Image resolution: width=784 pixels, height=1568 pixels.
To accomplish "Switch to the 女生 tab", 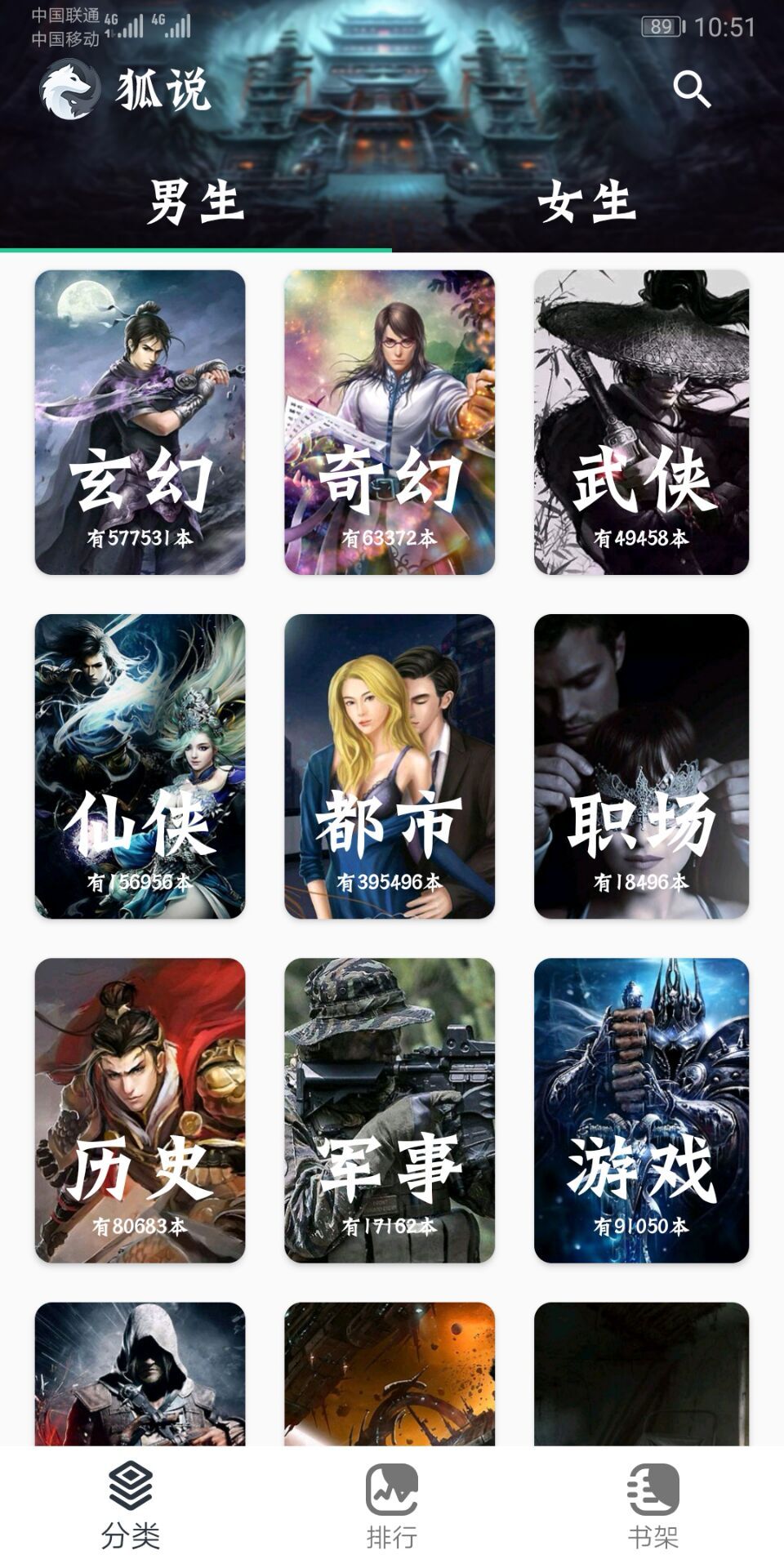I will (587, 204).
